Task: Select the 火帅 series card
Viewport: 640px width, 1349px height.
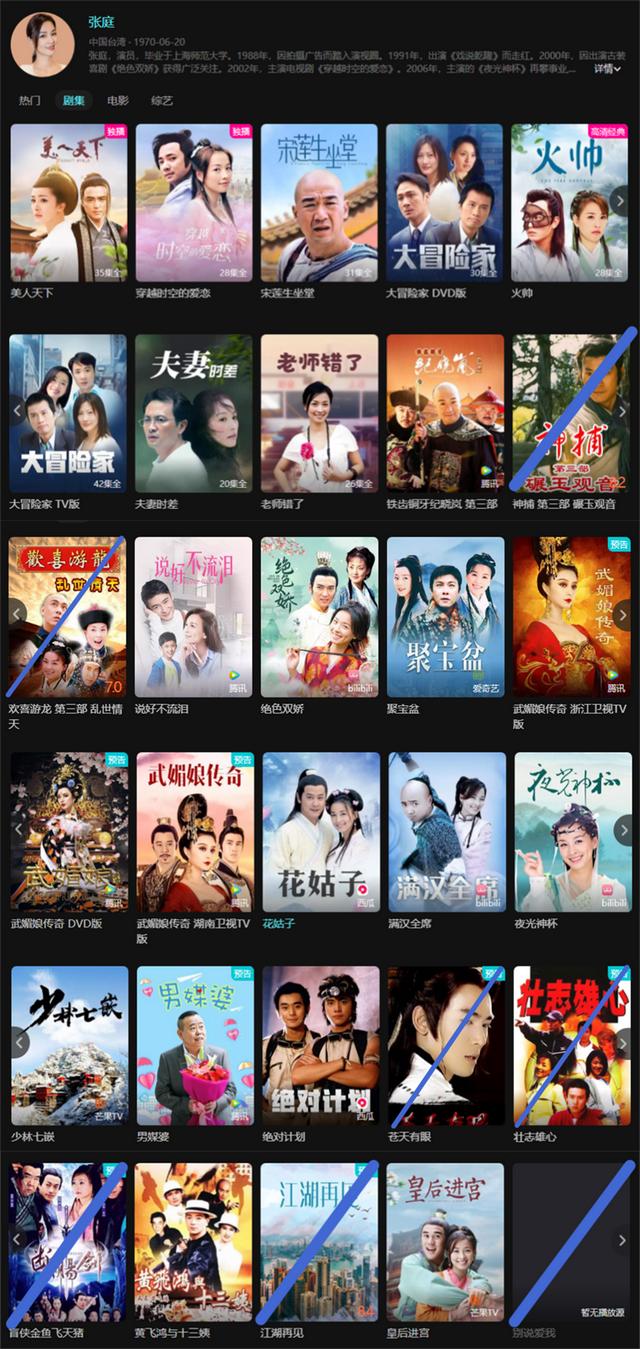Action: tap(569, 203)
